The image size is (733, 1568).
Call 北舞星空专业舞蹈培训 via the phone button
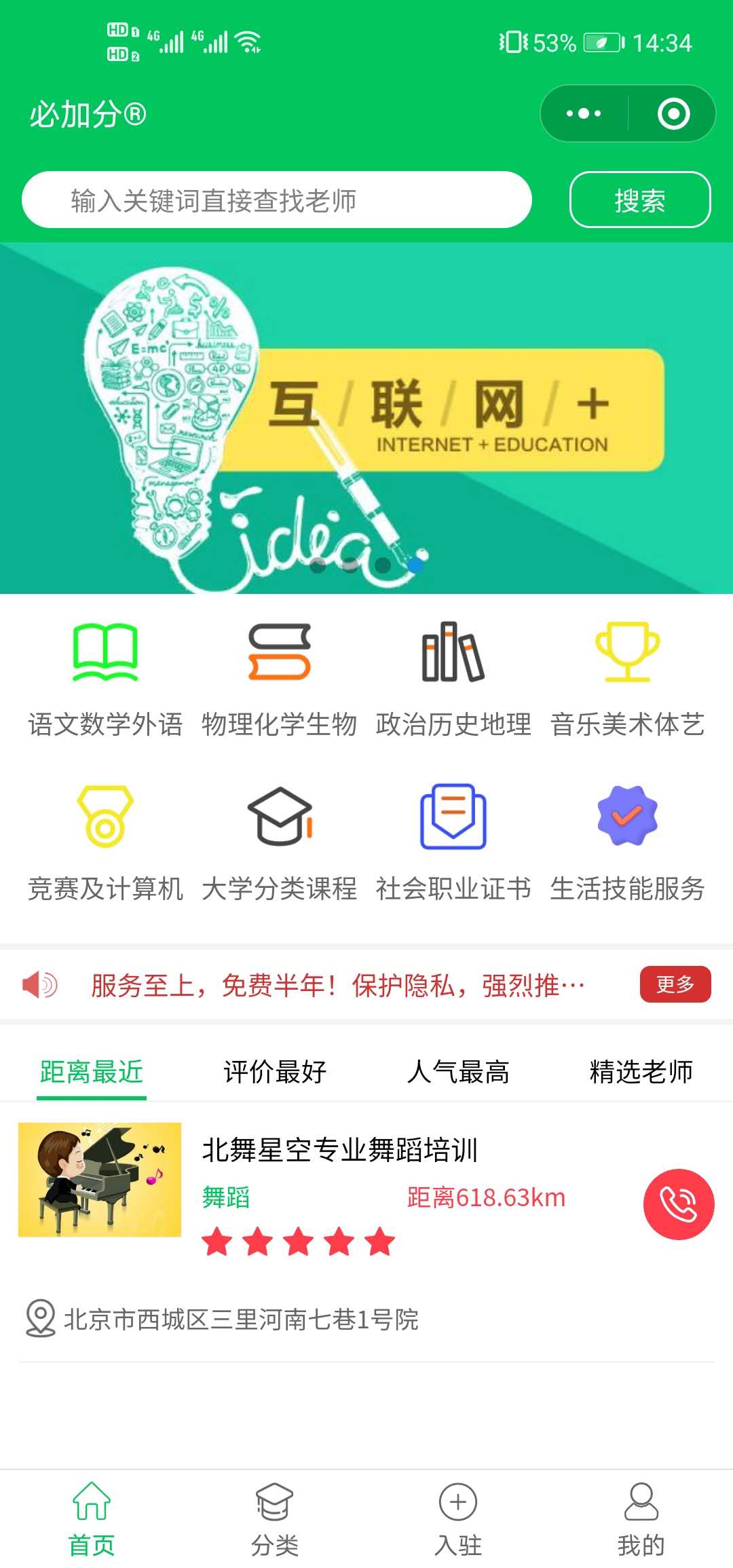(678, 1204)
